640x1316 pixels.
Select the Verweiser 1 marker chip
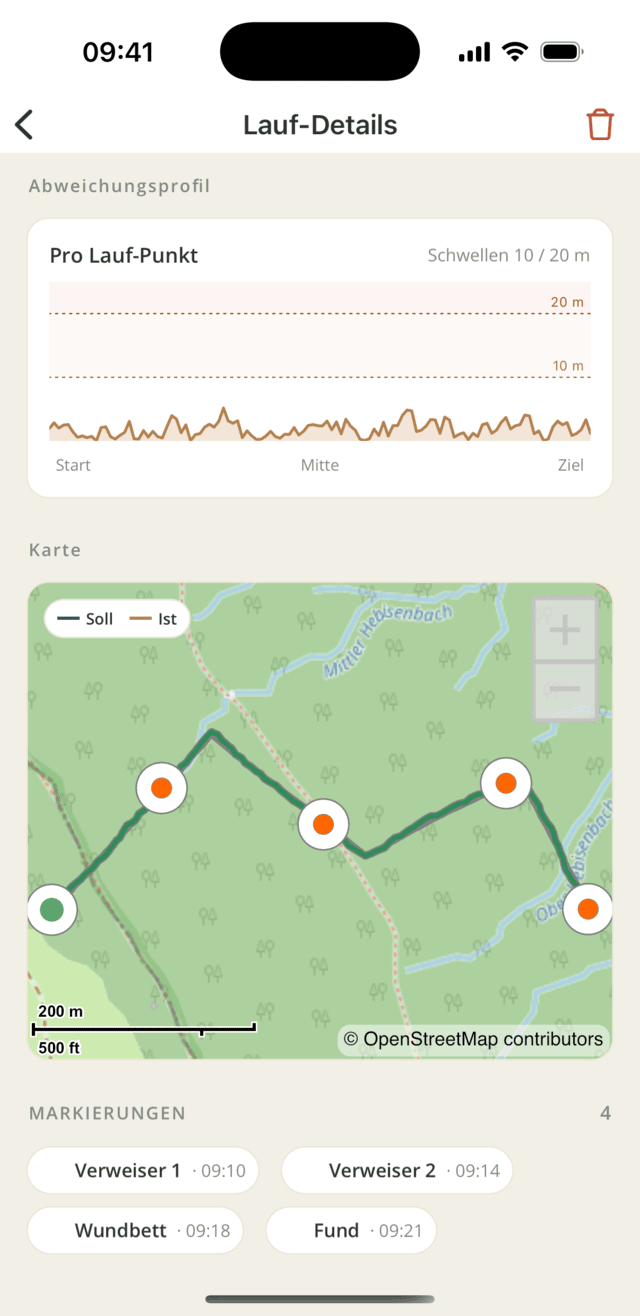[143, 1170]
